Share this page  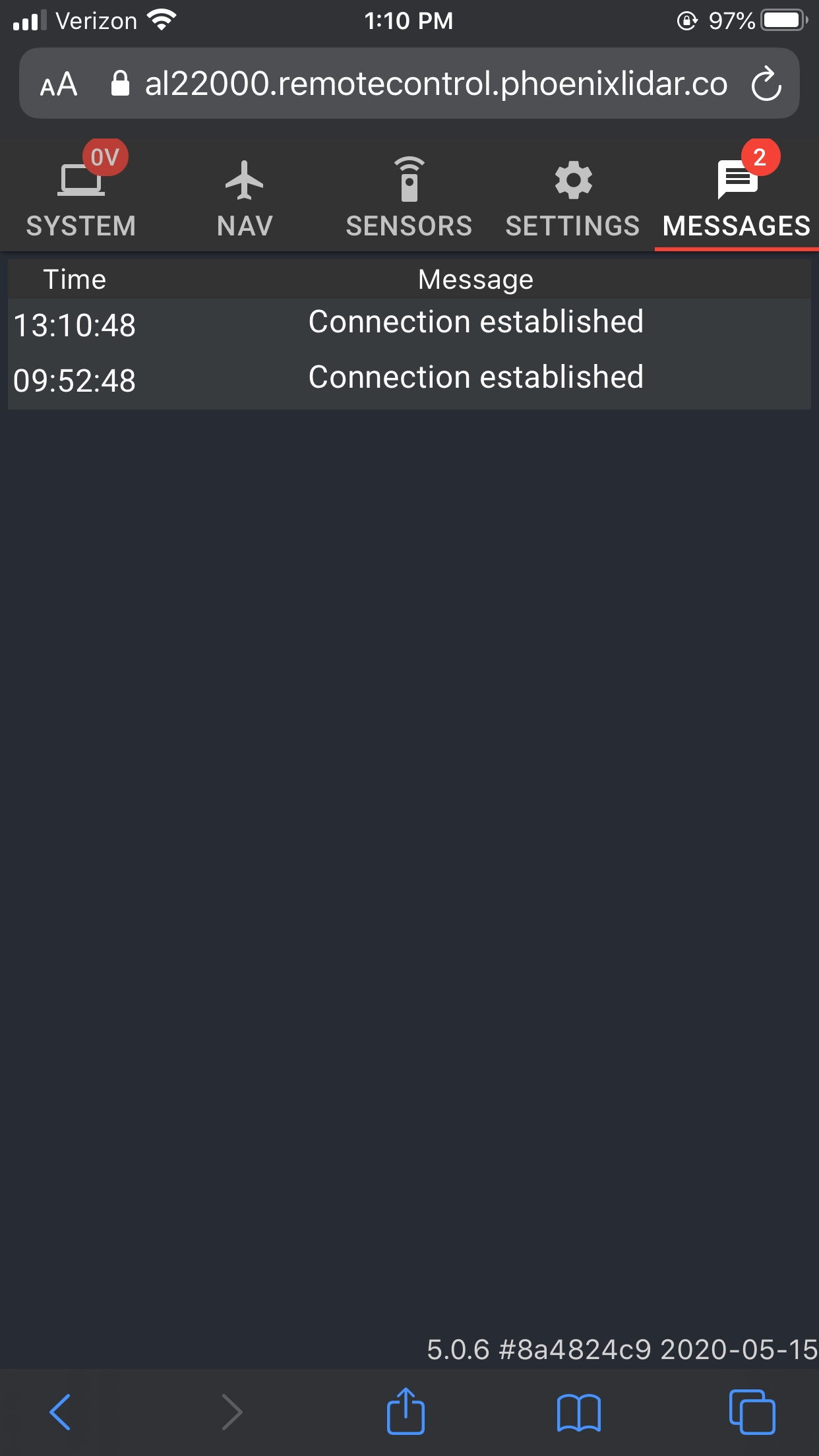coord(406,1412)
